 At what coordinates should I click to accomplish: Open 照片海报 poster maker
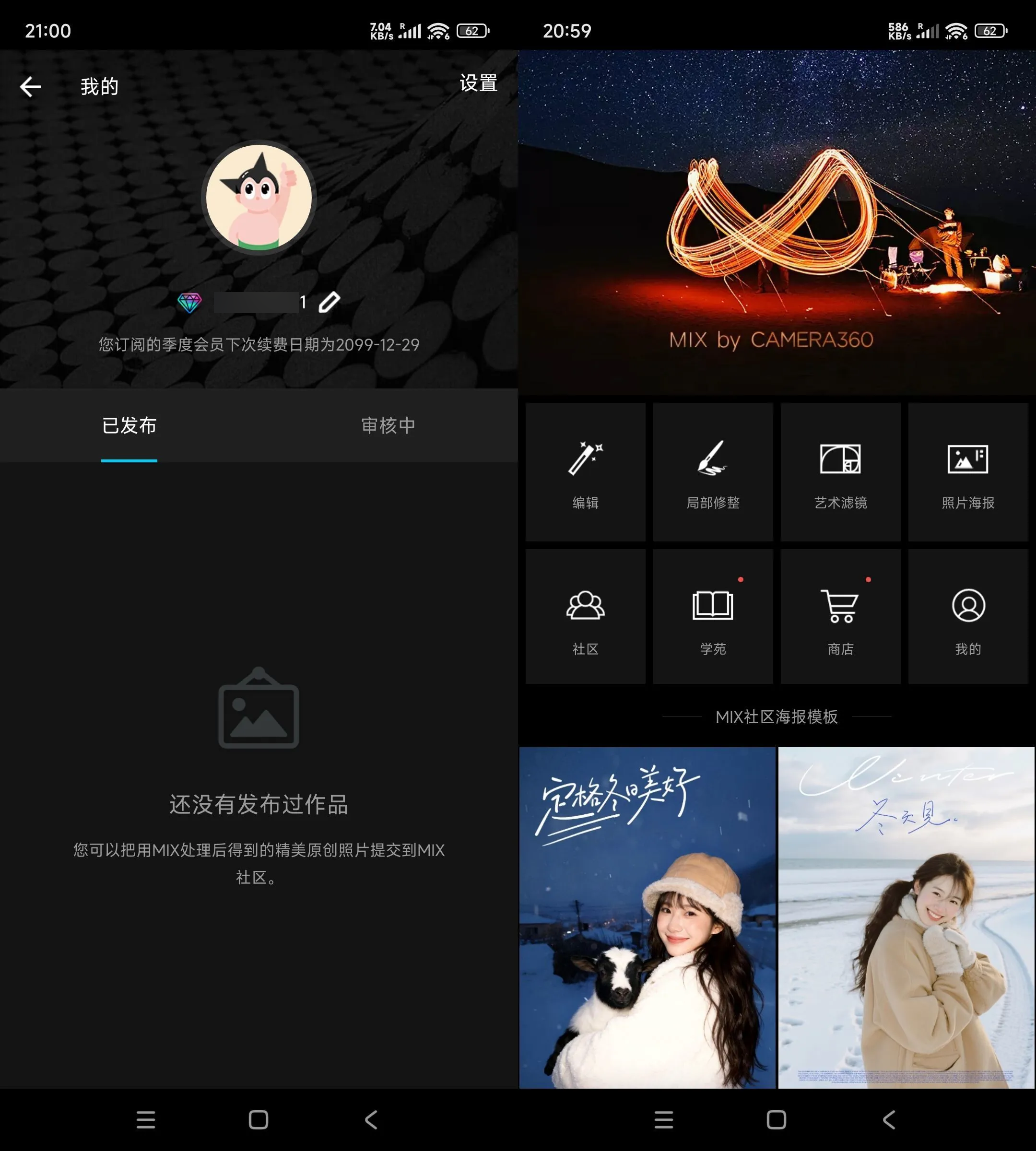[x=968, y=472]
